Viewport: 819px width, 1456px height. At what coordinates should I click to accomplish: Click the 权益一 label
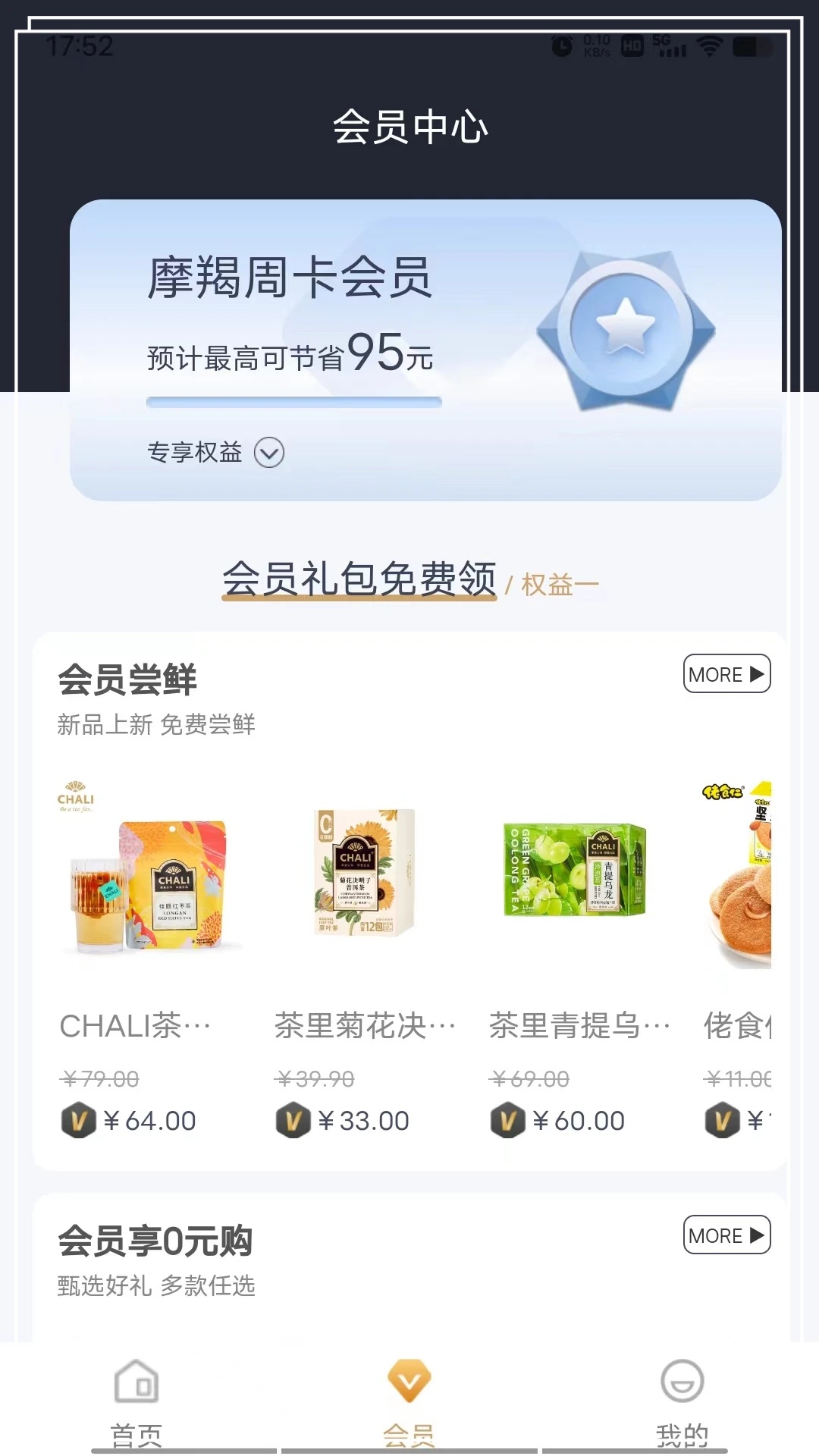(559, 584)
